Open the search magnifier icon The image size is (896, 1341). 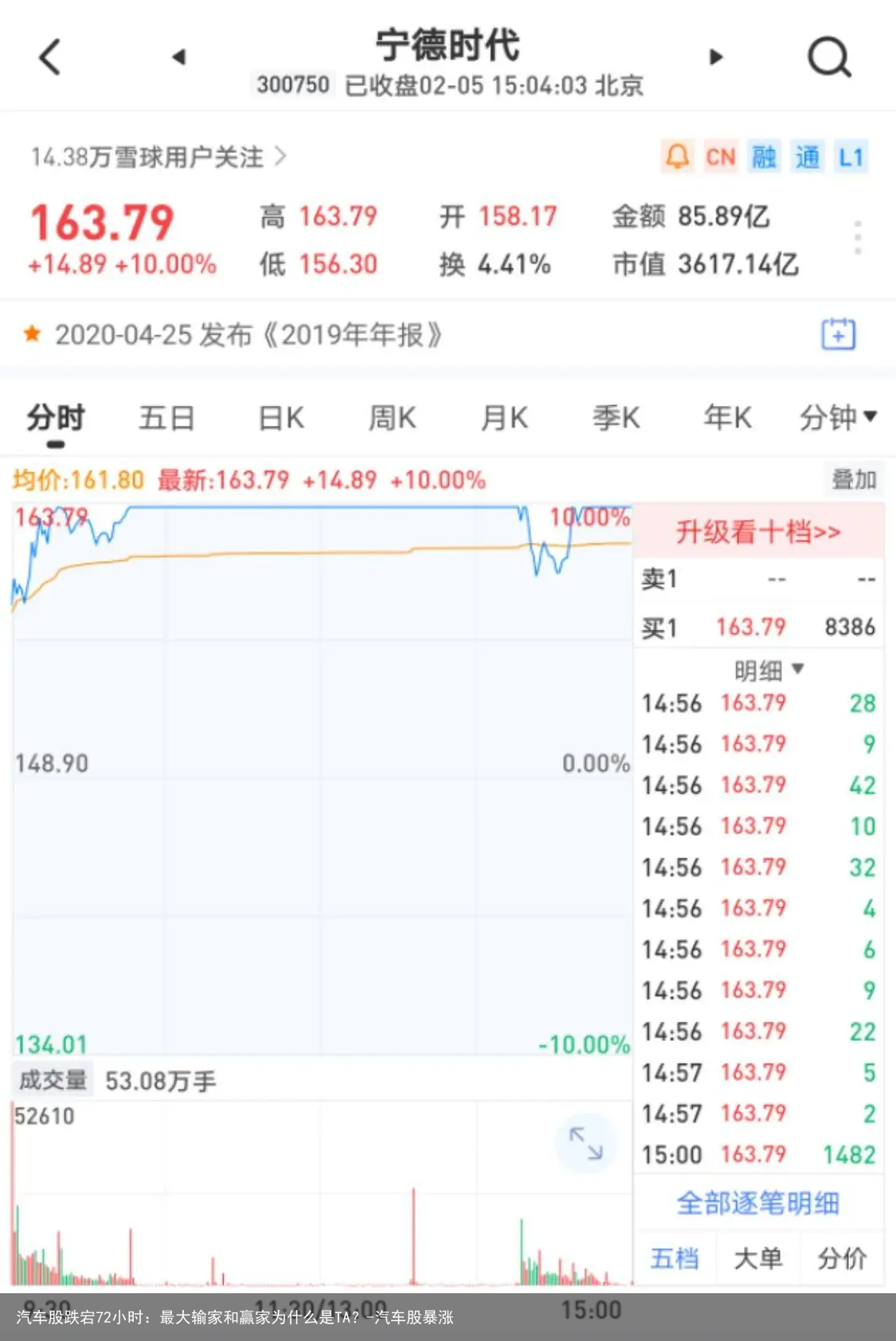[x=830, y=57]
